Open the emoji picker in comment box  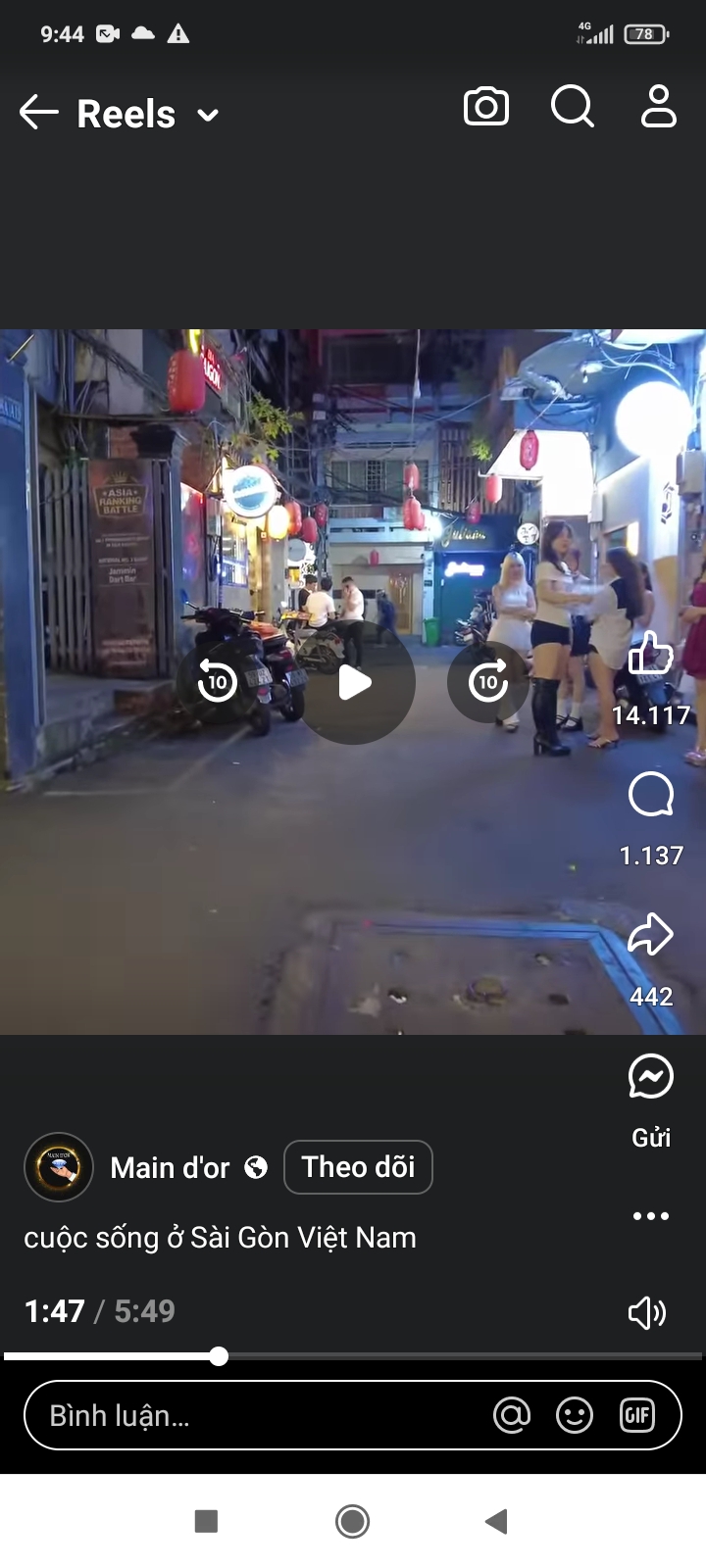coord(575,1415)
